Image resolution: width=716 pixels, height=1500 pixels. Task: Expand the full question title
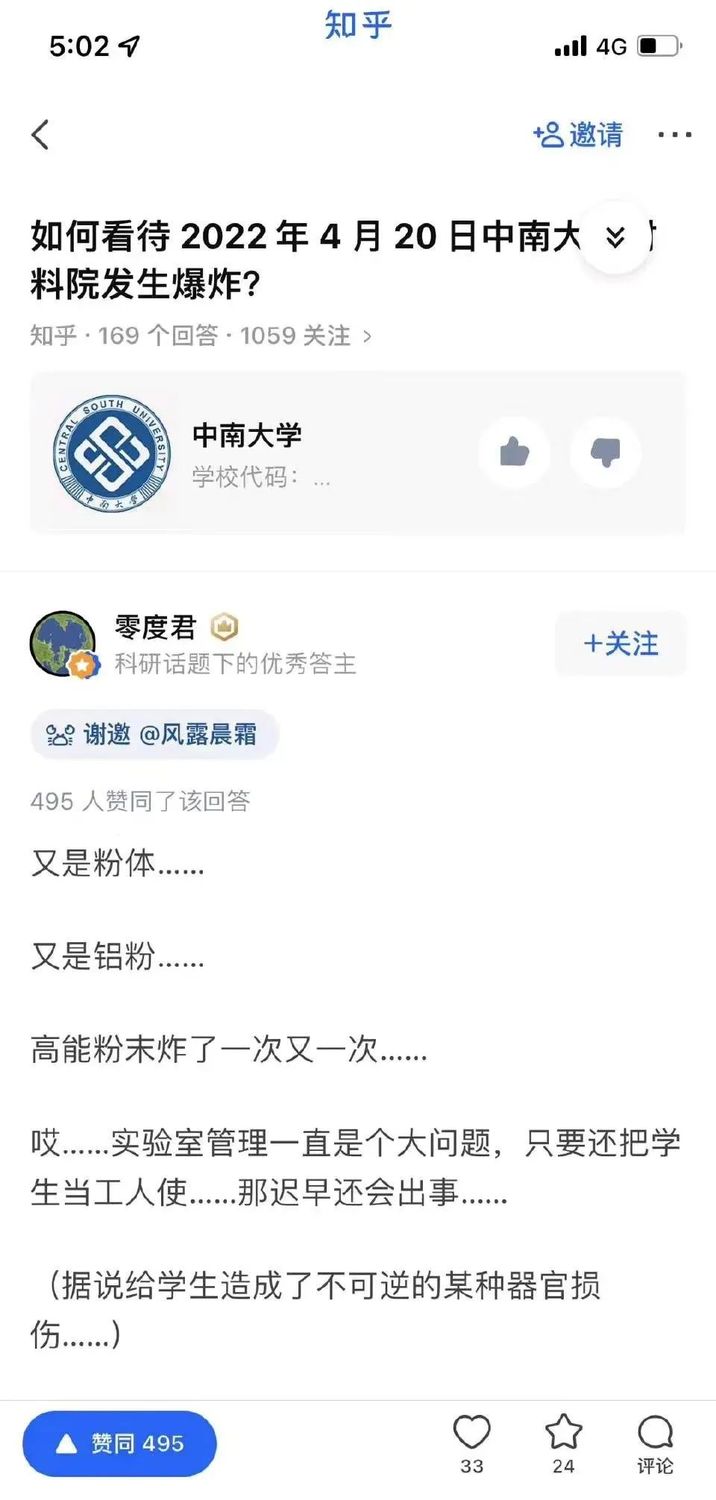point(616,237)
